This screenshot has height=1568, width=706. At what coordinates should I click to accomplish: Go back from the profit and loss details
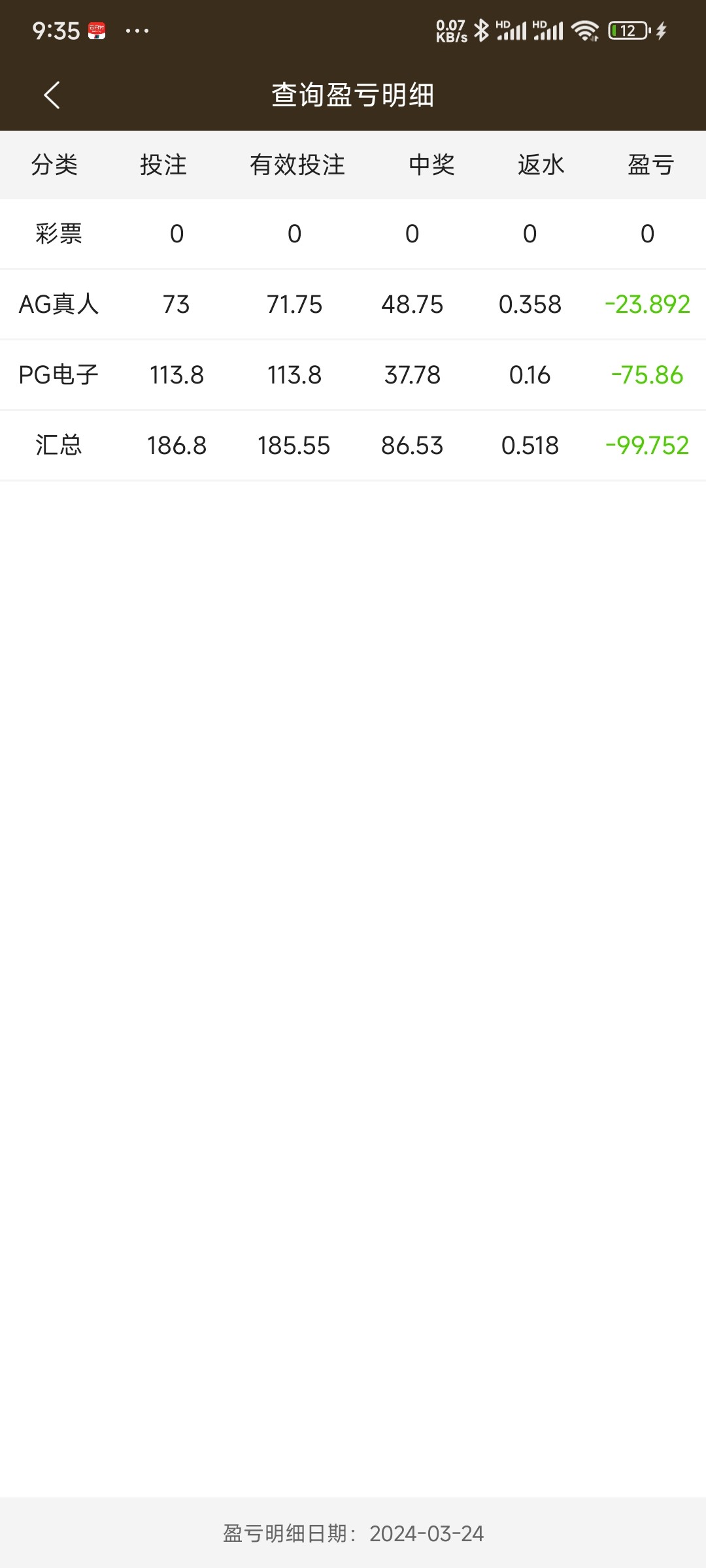(52, 95)
